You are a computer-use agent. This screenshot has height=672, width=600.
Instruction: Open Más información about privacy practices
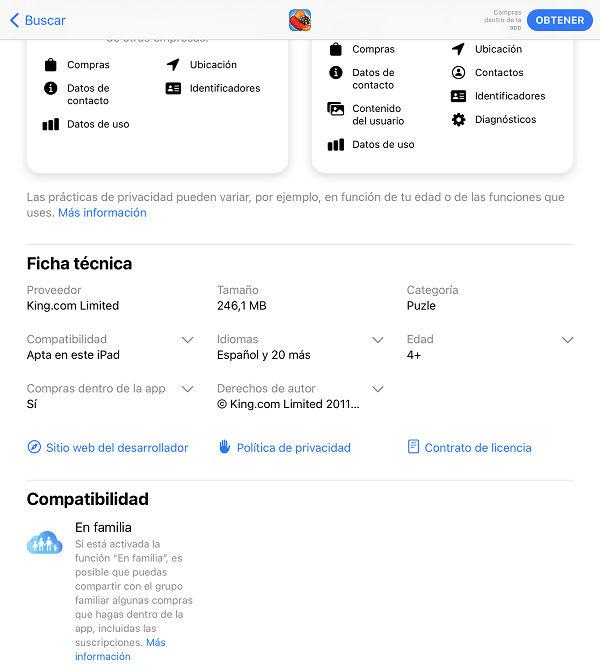pos(102,213)
